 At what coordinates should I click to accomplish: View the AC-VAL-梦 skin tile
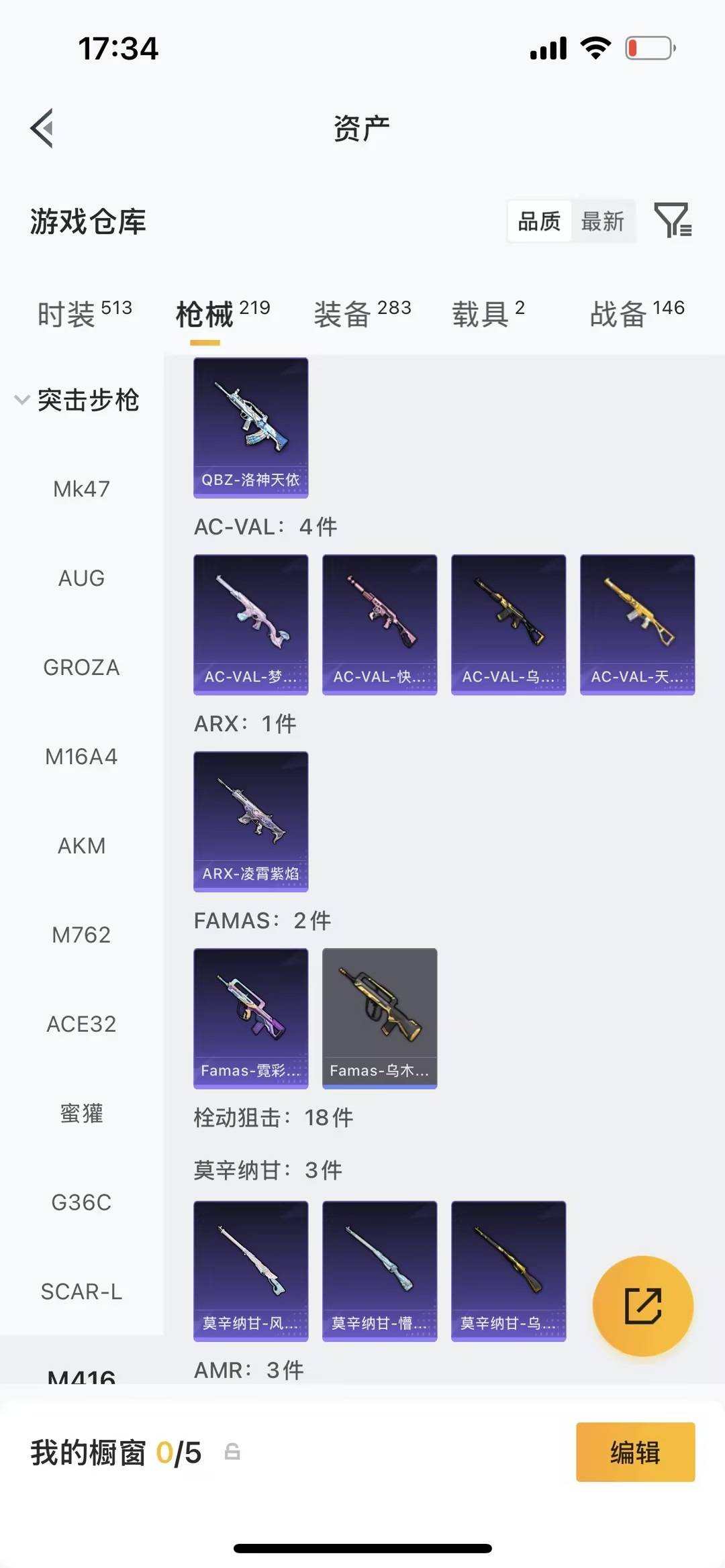tap(250, 624)
